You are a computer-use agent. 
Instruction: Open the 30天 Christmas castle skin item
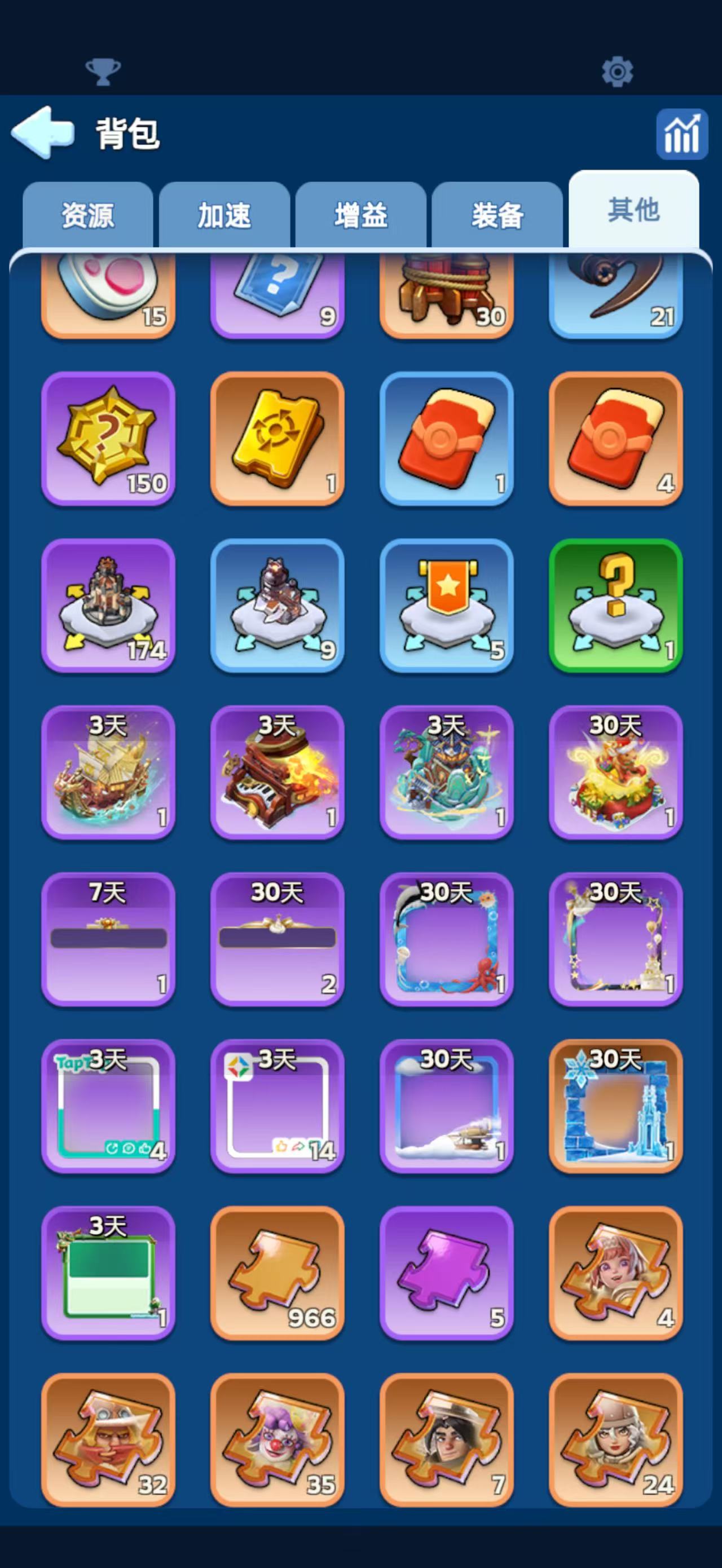tap(616, 772)
